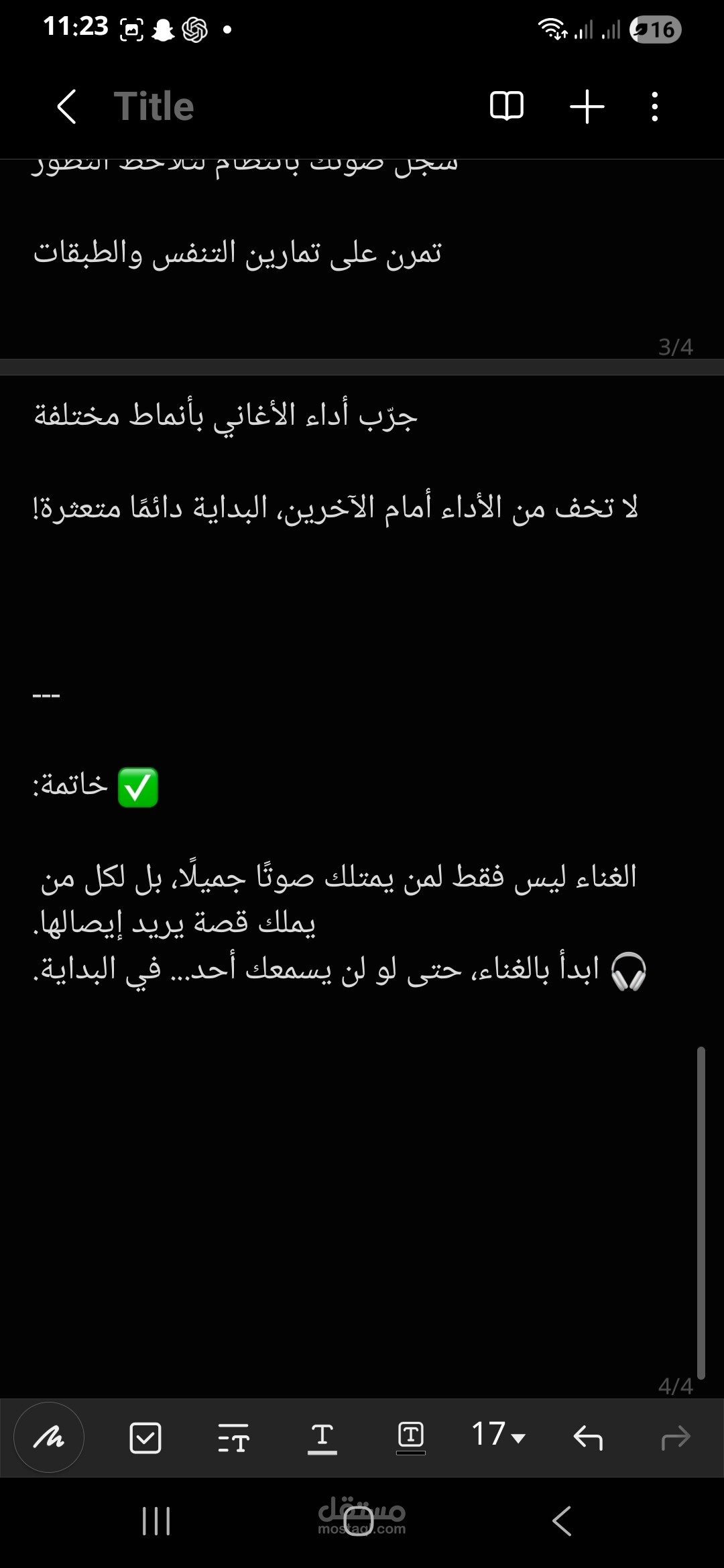This screenshot has height=1568, width=724.
Task: Open the text style options
Action: [233, 1437]
